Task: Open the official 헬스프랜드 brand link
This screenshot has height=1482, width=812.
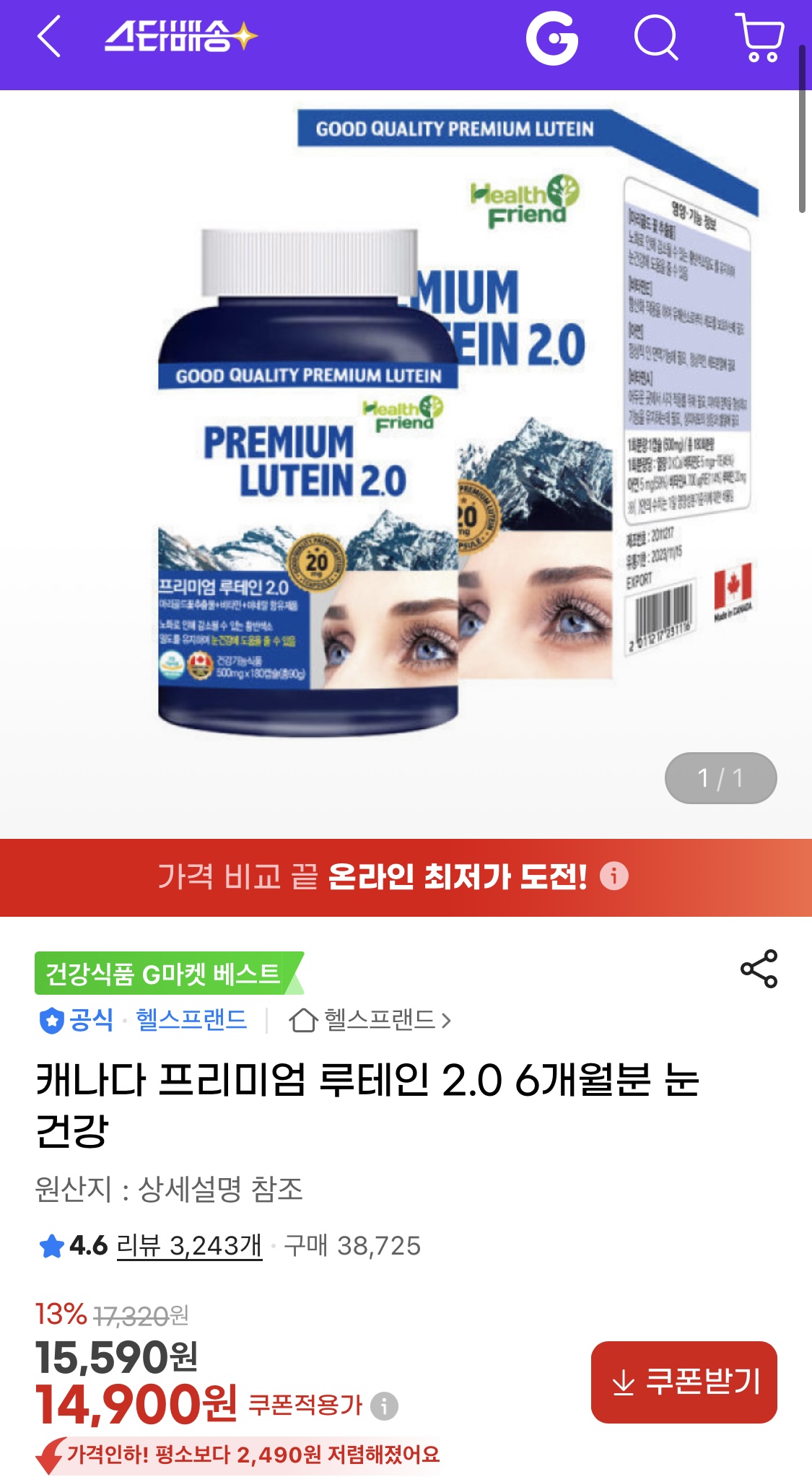Action: point(191,1019)
